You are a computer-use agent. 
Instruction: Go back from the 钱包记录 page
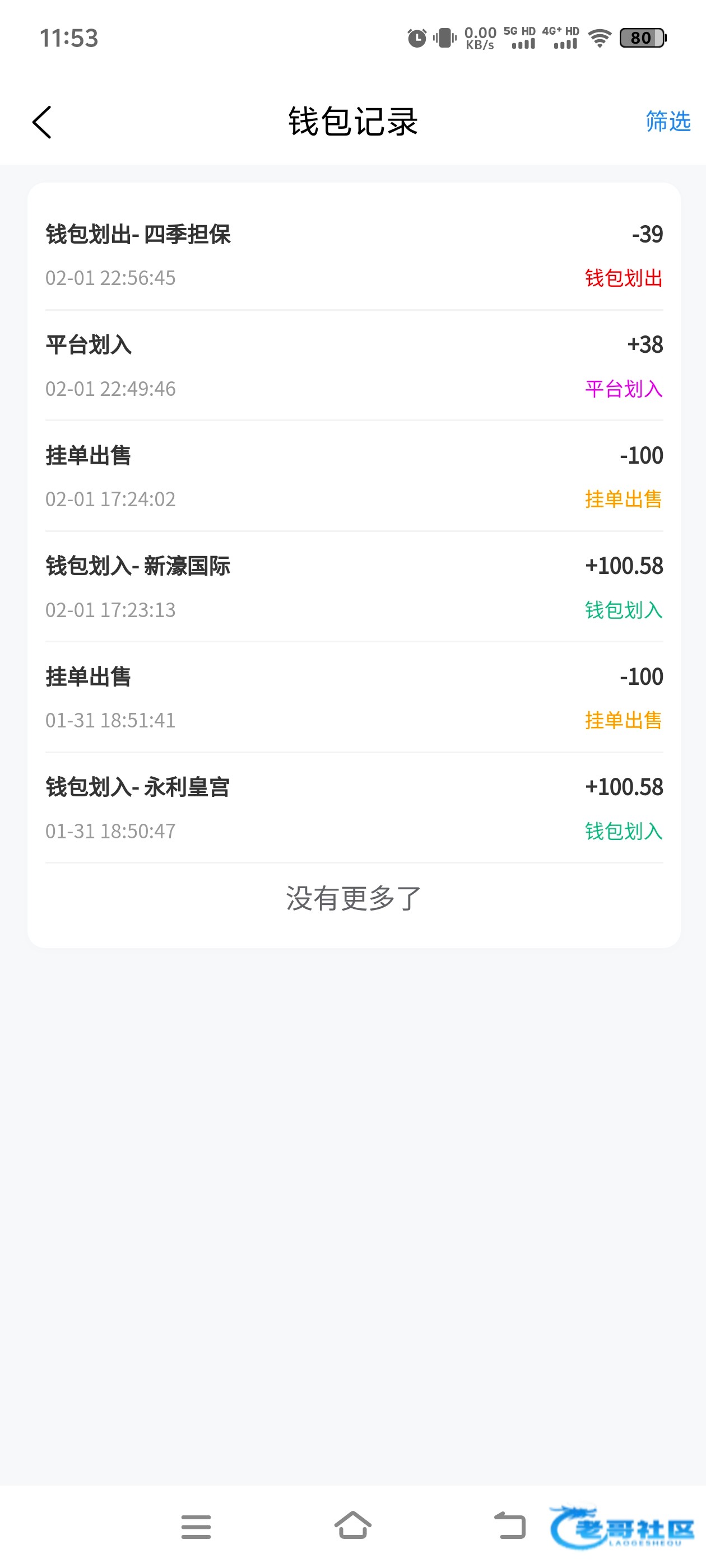pos(41,122)
